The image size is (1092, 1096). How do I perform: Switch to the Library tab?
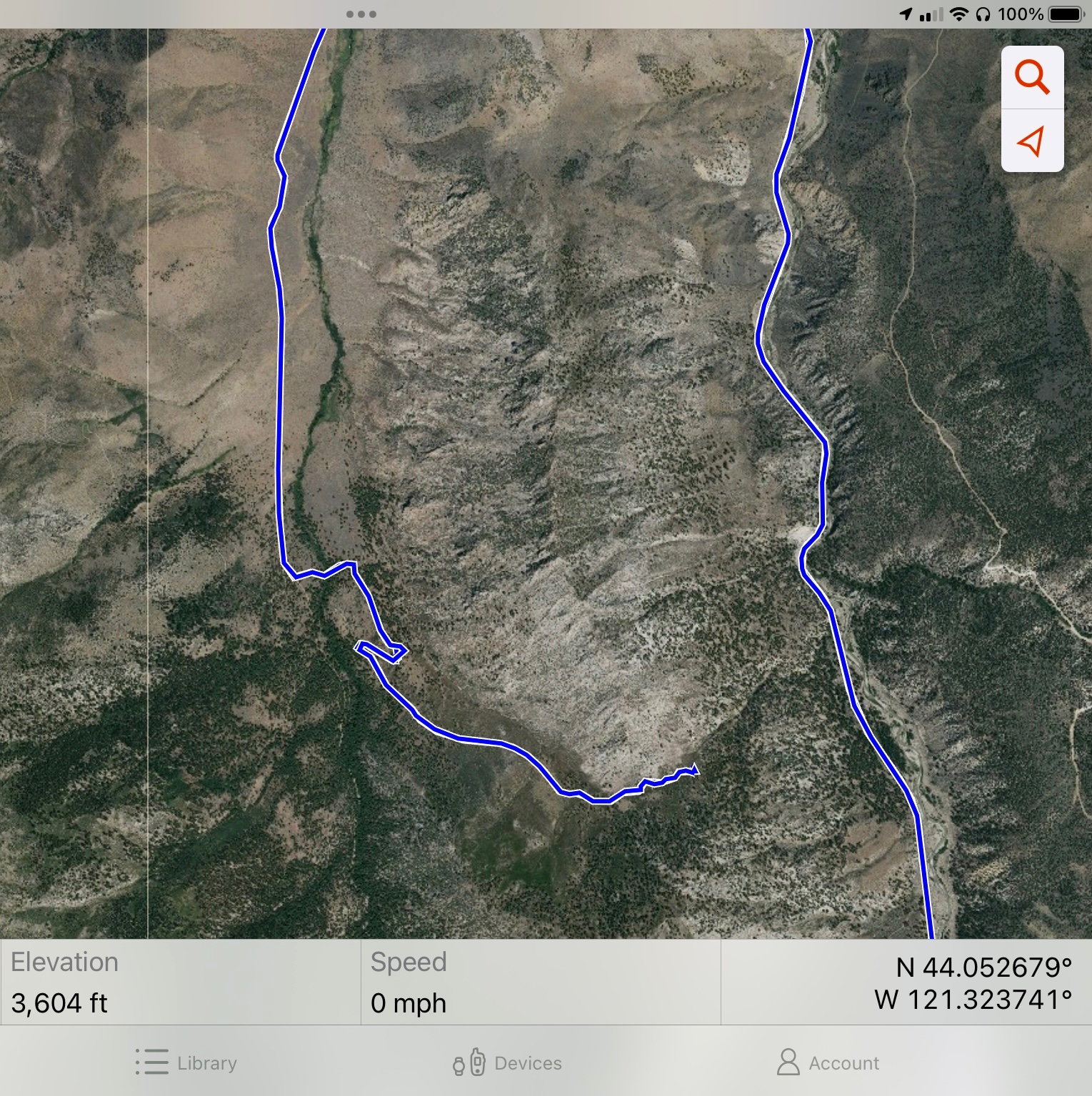click(186, 1062)
